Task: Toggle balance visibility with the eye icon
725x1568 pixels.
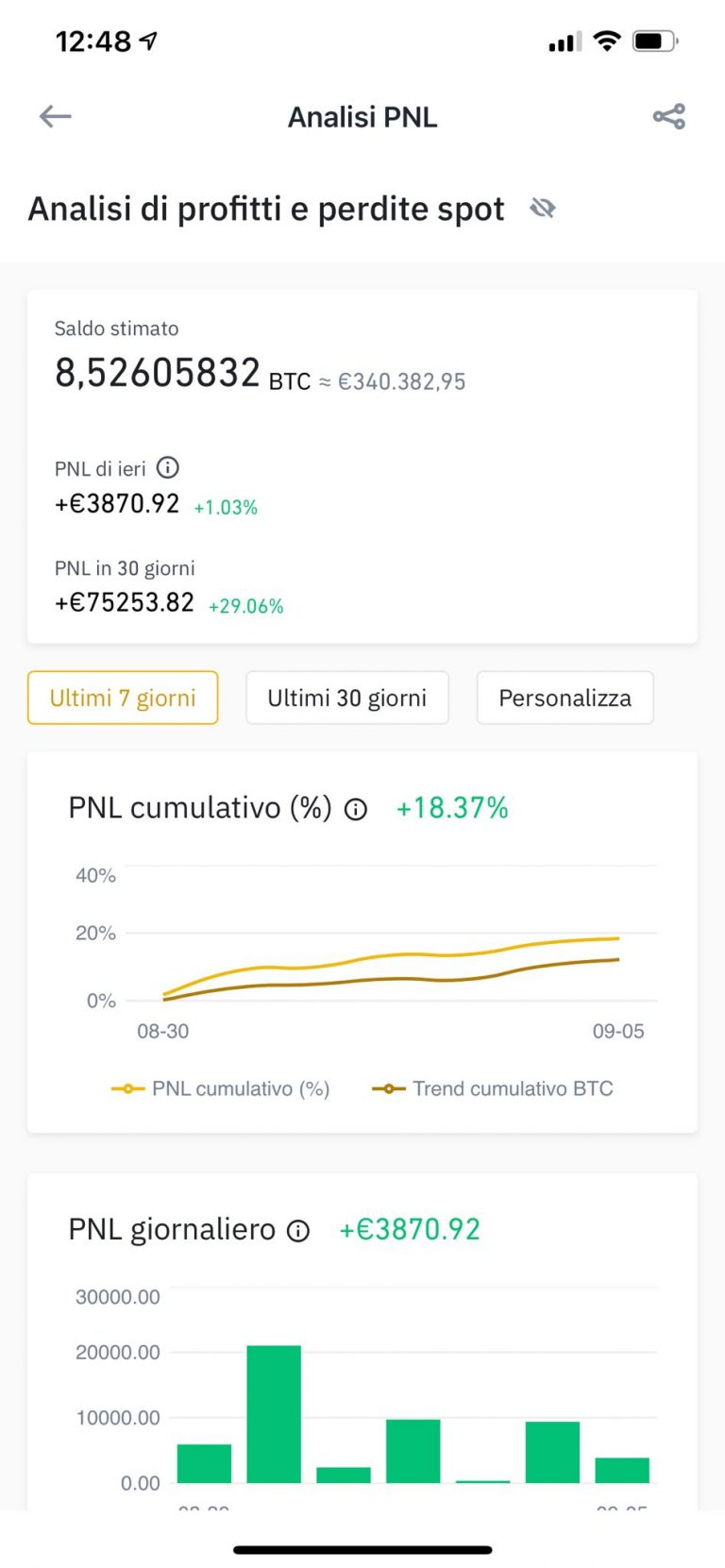Action: [x=543, y=208]
